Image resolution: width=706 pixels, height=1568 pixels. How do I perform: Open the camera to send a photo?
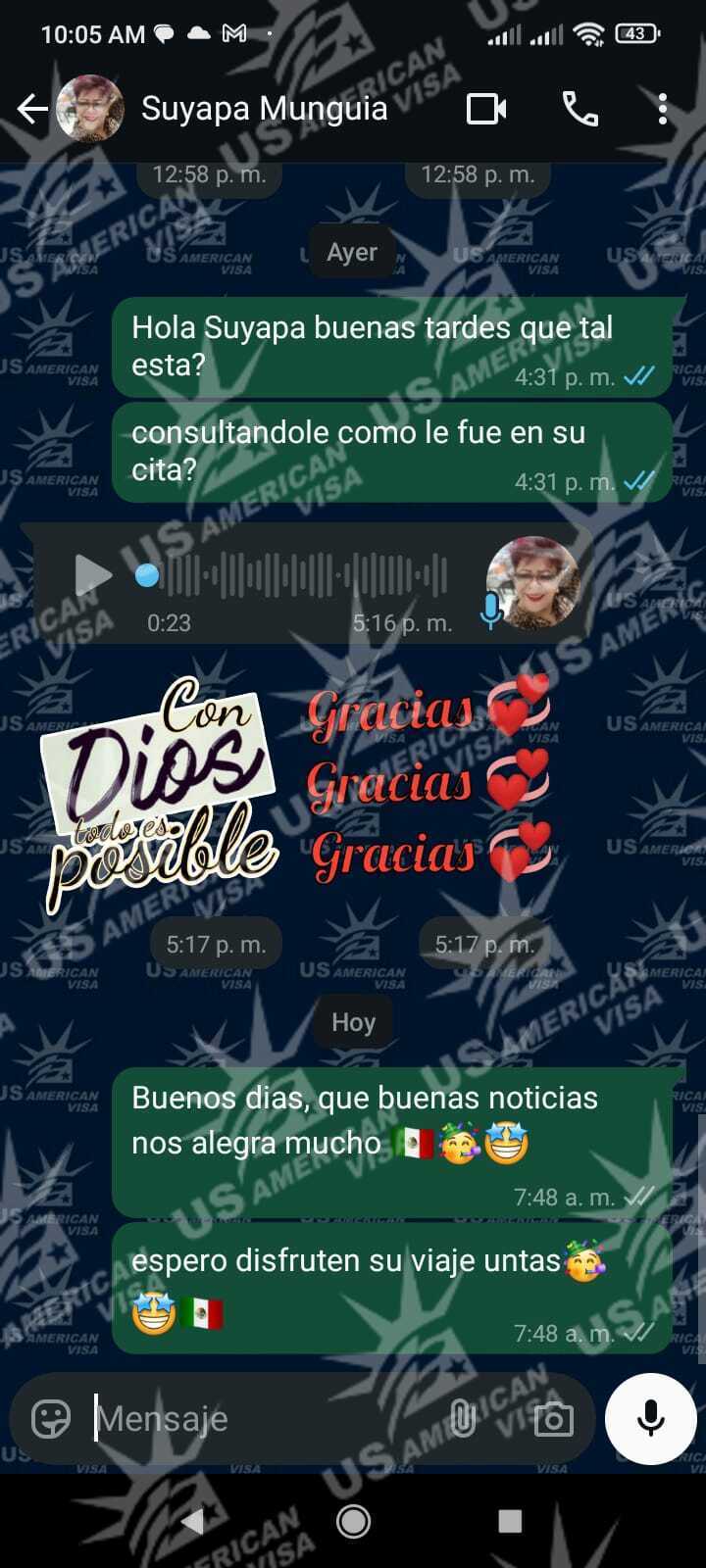pos(553,1418)
